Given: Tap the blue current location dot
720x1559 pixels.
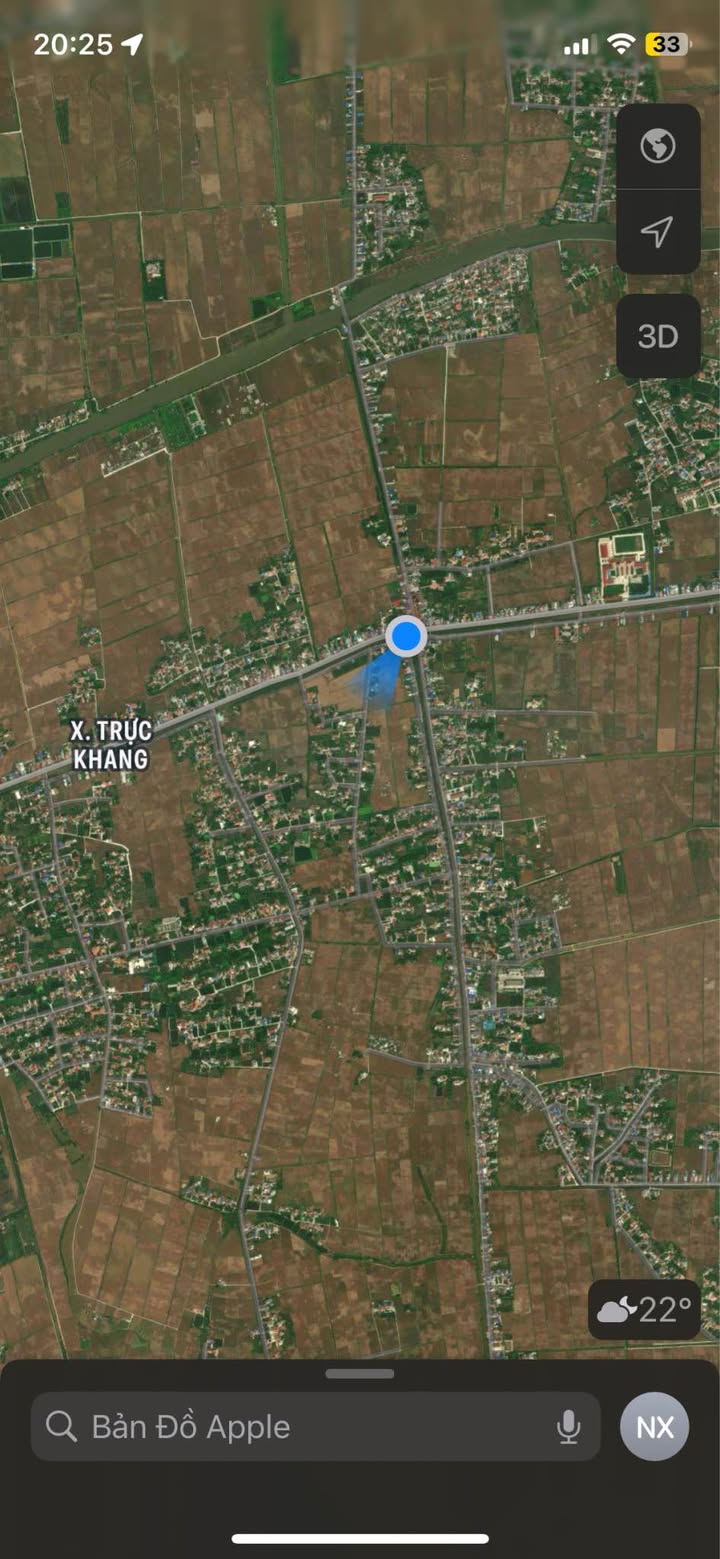Looking at the screenshot, I should pyautogui.click(x=406, y=636).
